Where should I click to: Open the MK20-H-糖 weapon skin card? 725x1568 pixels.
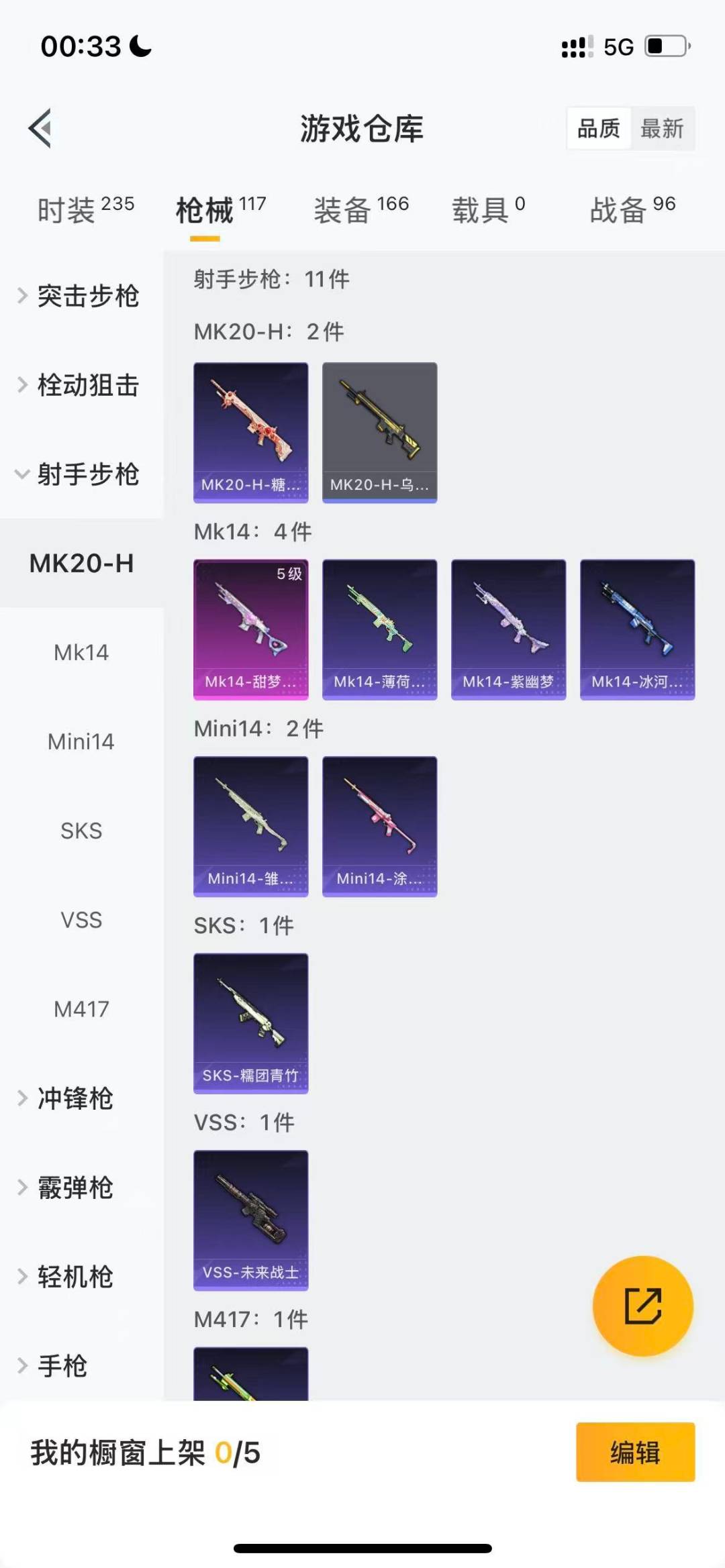(x=250, y=433)
